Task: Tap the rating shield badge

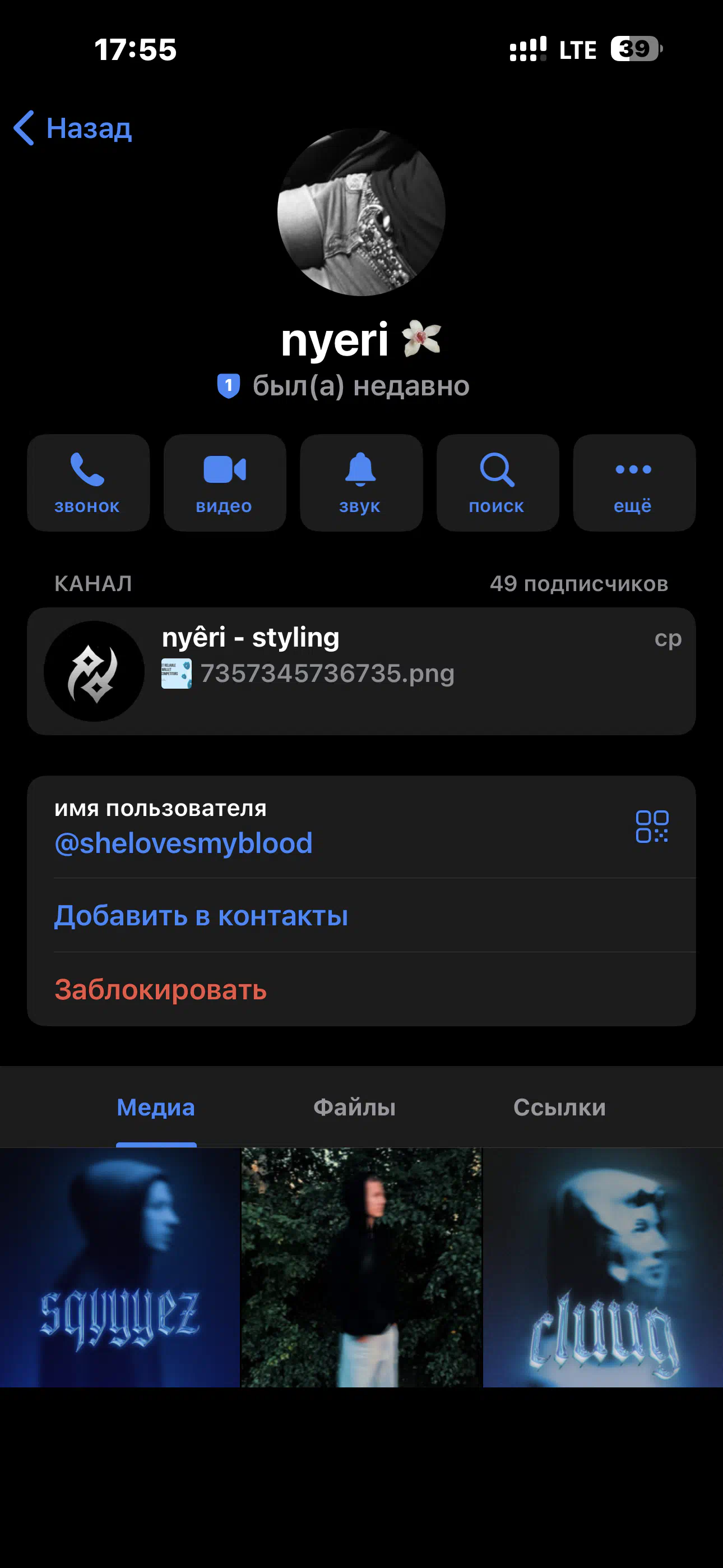Action: point(228,386)
